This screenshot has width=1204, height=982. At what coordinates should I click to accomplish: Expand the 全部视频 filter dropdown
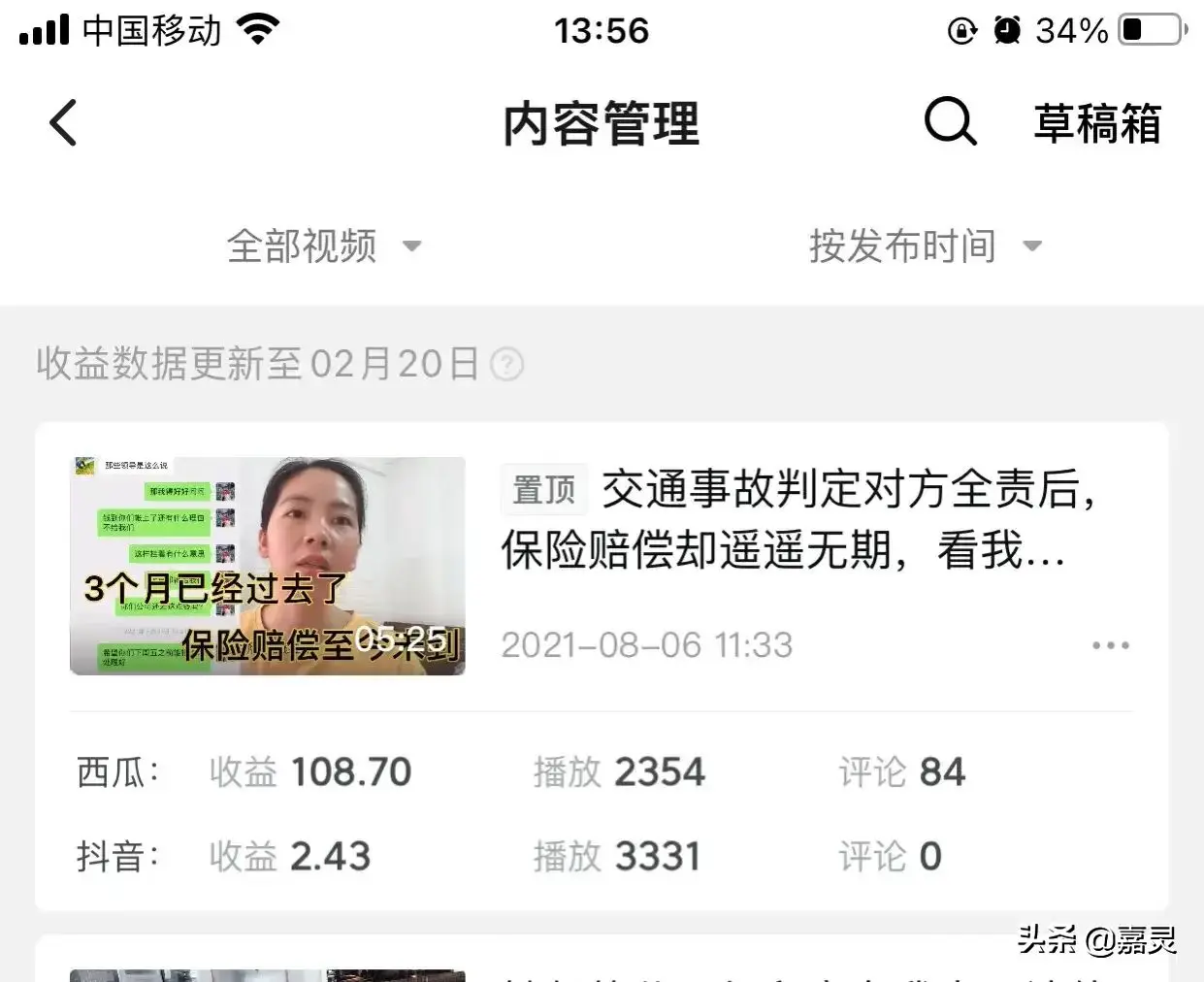point(323,246)
